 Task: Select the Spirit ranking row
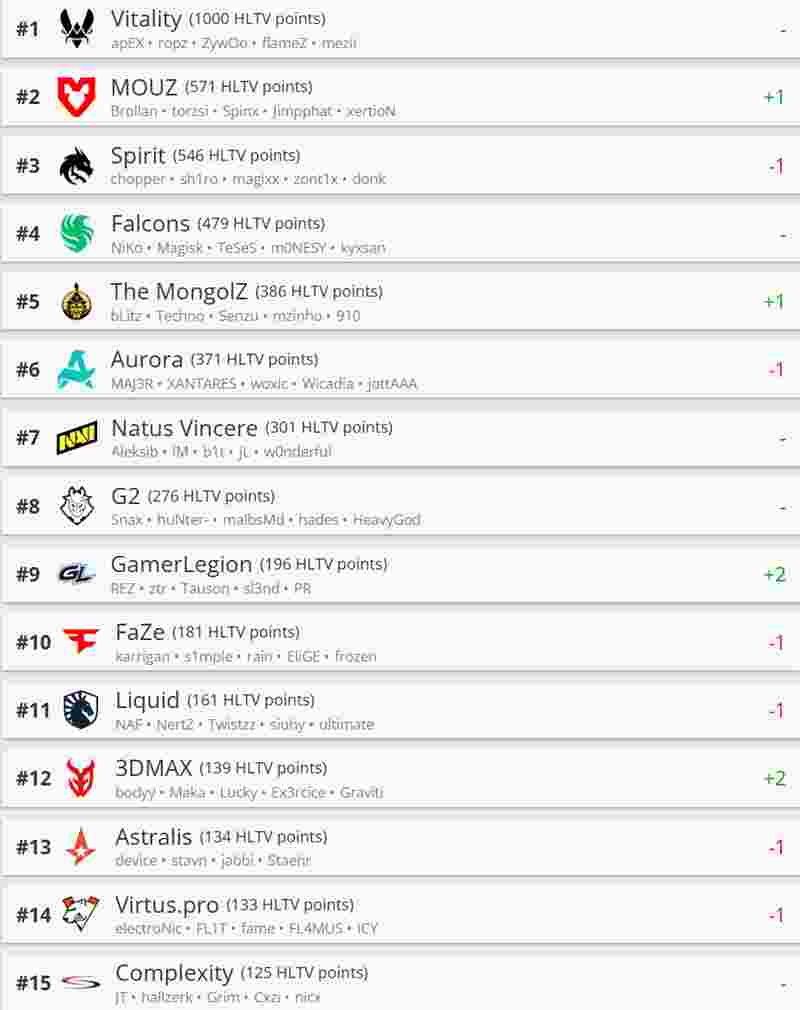400,165
